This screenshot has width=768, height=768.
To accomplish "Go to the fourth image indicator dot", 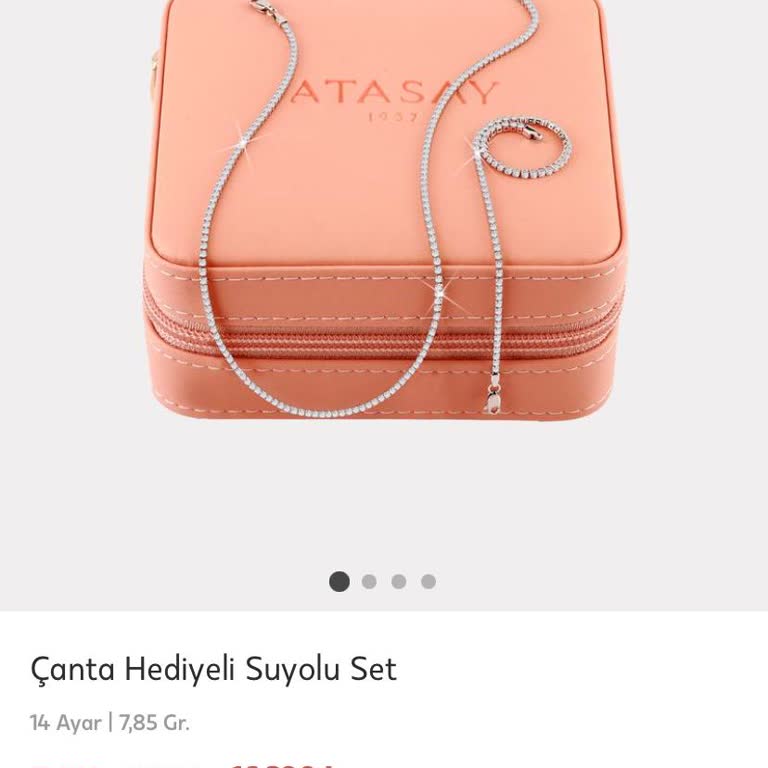I will tap(428, 581).
